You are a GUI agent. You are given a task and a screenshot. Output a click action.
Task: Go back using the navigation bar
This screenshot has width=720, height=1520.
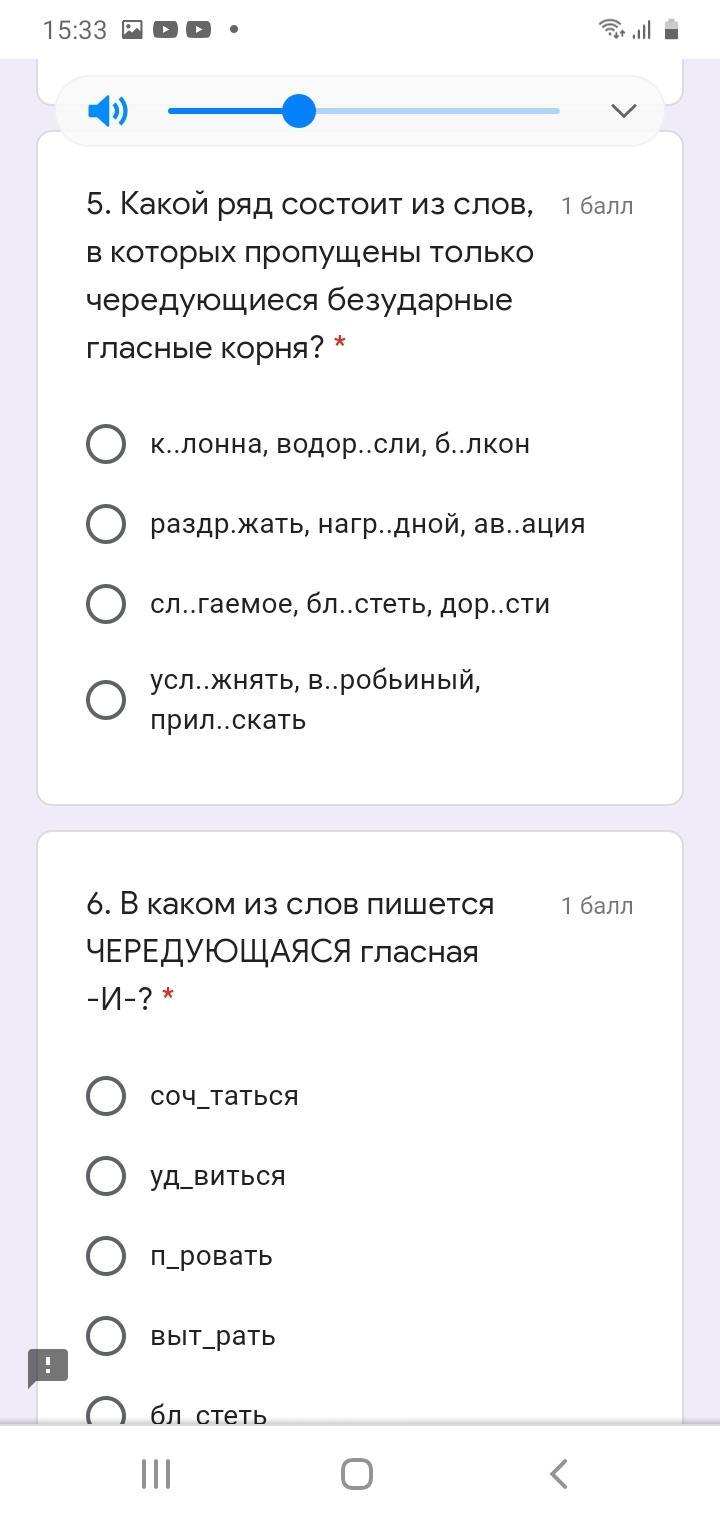[x=559, y=1473]
